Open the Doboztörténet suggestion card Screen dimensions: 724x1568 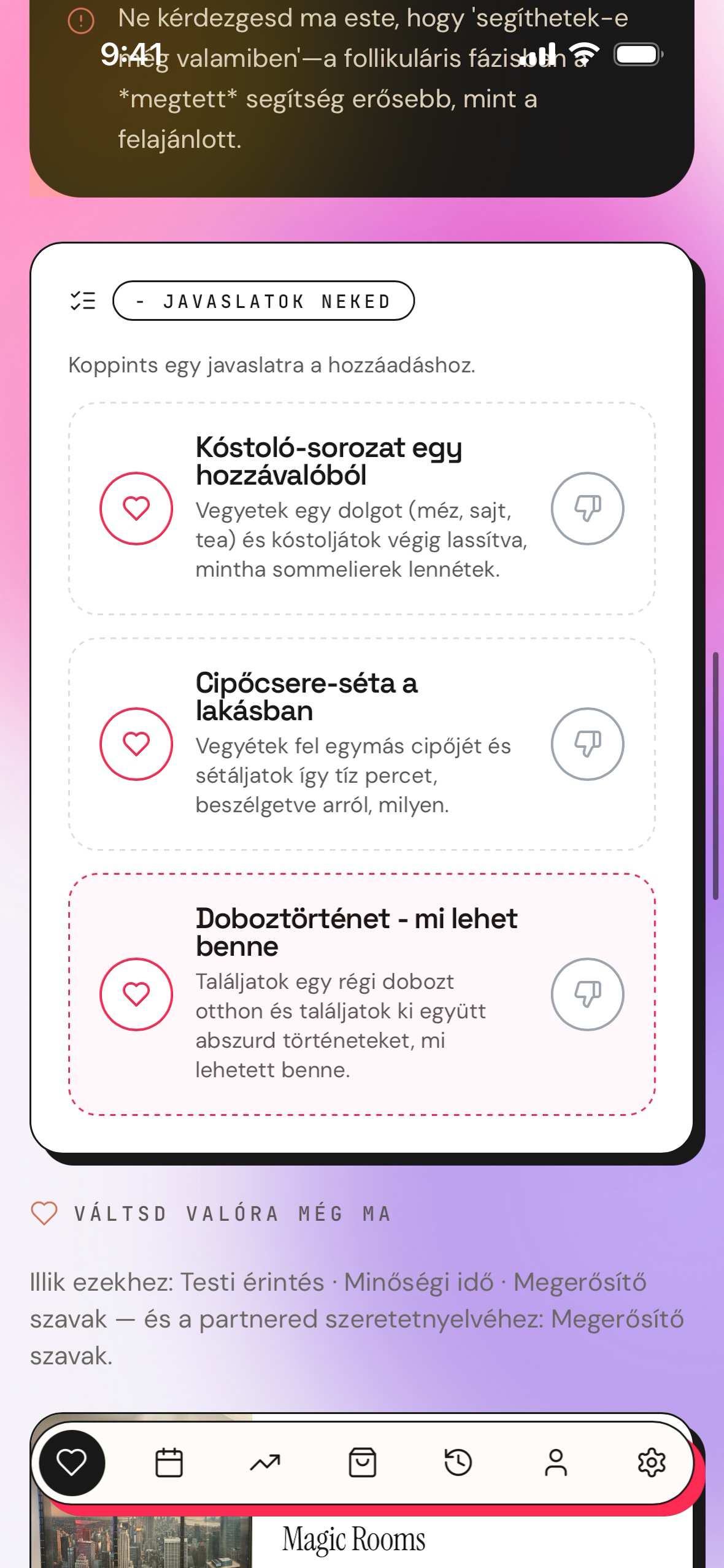[x=361, y=994]
